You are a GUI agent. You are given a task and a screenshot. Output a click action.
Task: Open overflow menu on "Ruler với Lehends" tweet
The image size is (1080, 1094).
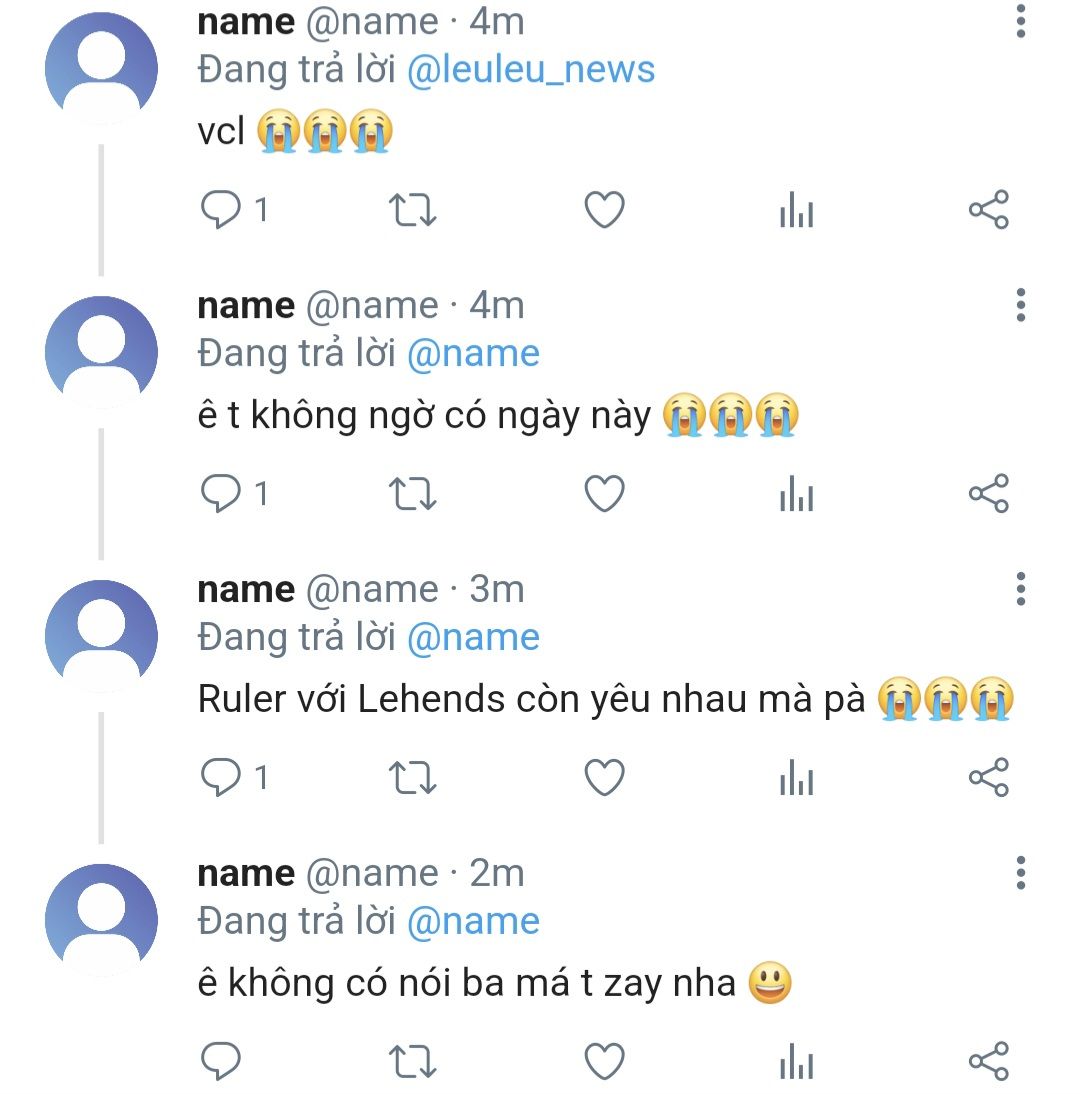tap(1020, 589)
